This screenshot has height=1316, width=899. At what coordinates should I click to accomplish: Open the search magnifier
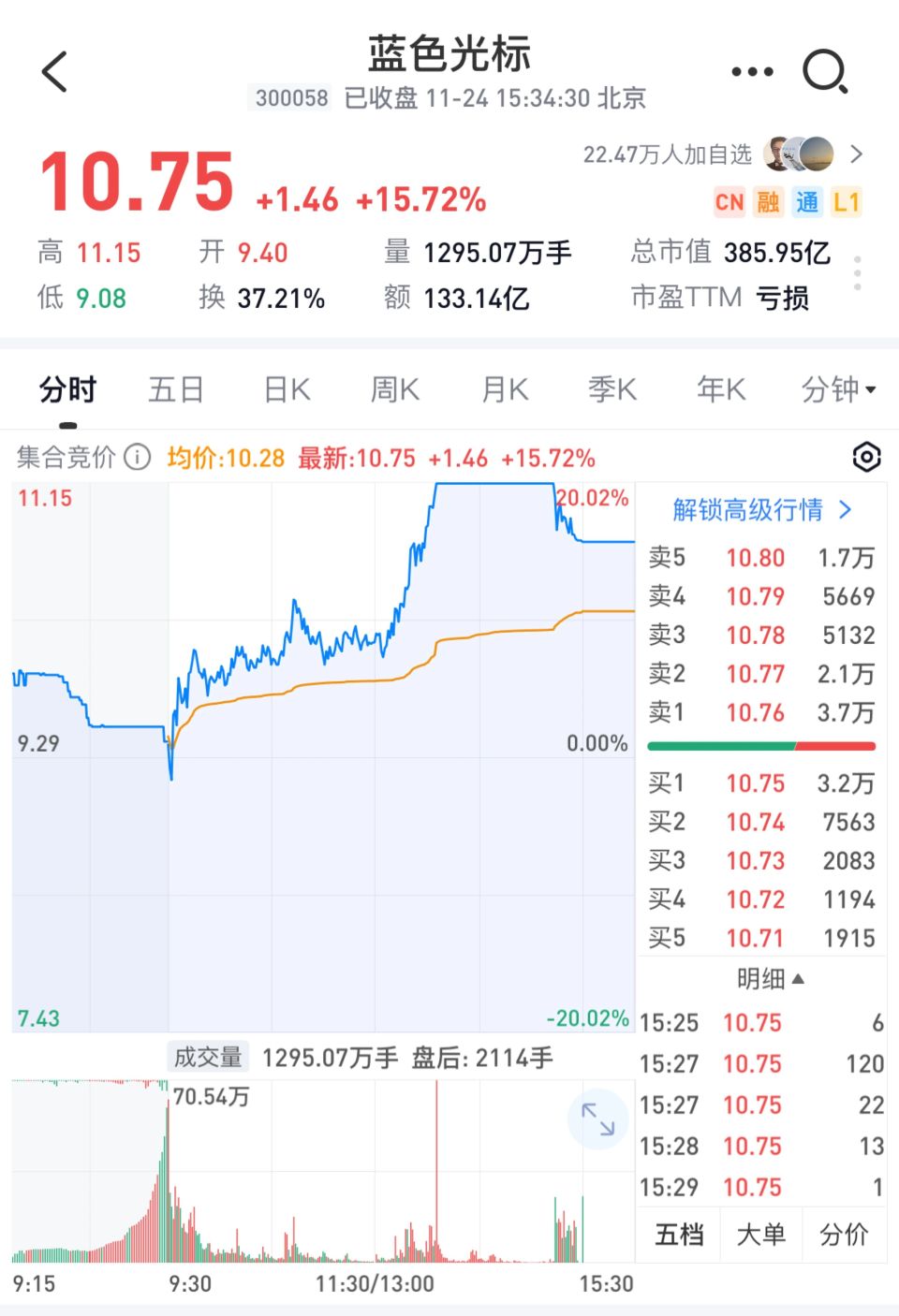point(824,71)
